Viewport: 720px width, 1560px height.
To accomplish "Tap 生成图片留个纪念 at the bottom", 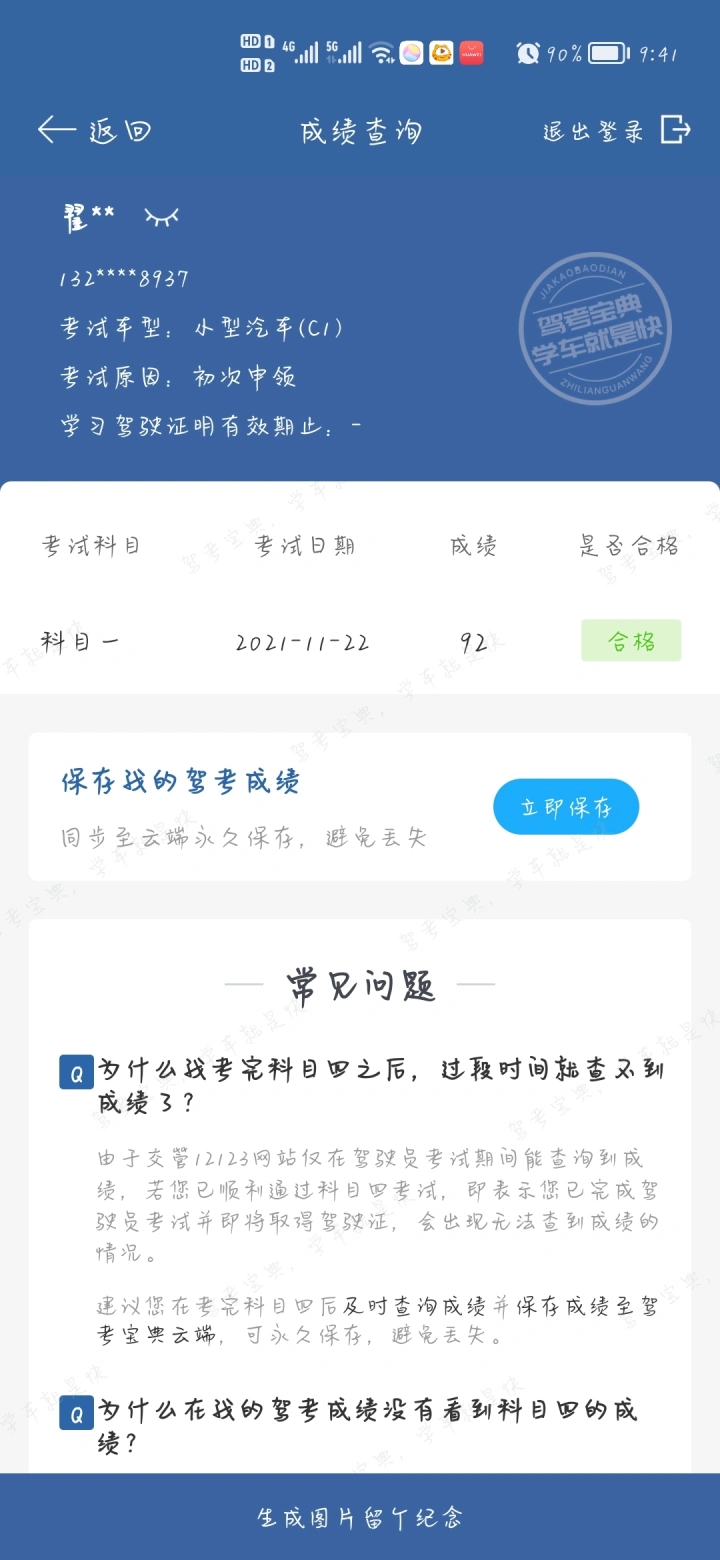I will point(360,1517).
